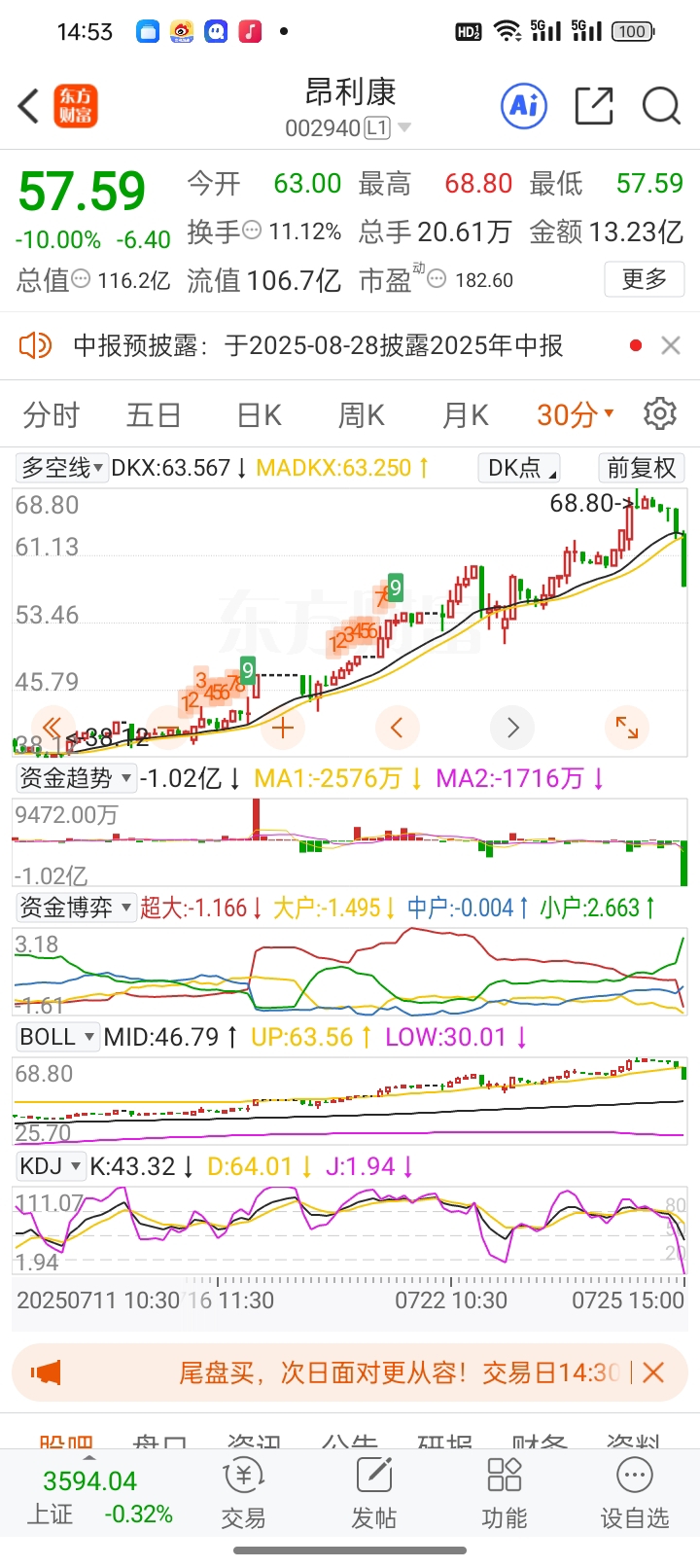Close the 尾盘买 promo banner
Viewport: 700px width, 1568px height.
(x=653, y=1372)
